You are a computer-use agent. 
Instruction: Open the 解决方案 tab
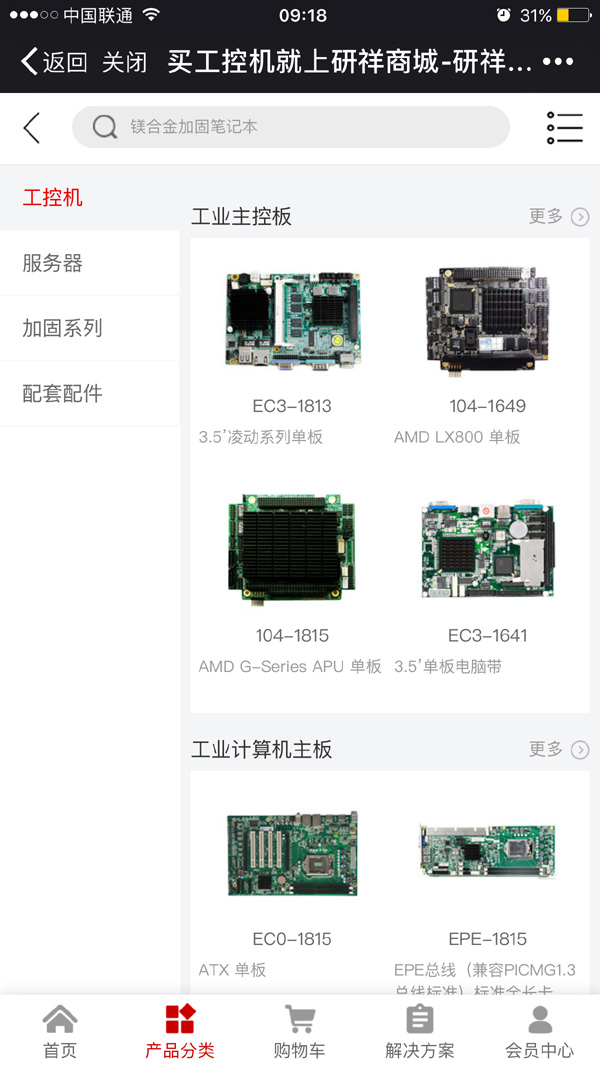[x=419, y=1032]
